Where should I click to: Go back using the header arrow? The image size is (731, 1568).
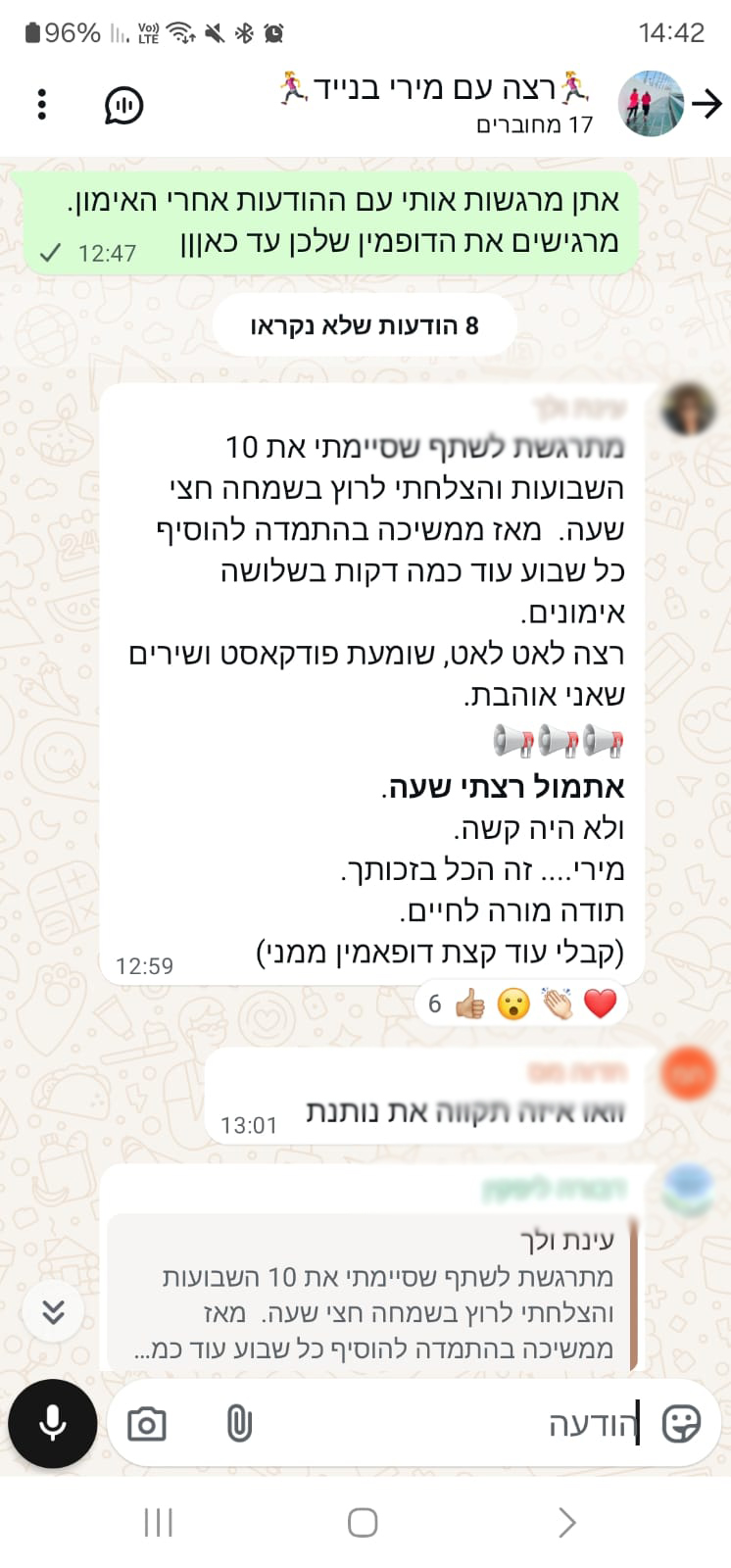(x=707, y=104)
